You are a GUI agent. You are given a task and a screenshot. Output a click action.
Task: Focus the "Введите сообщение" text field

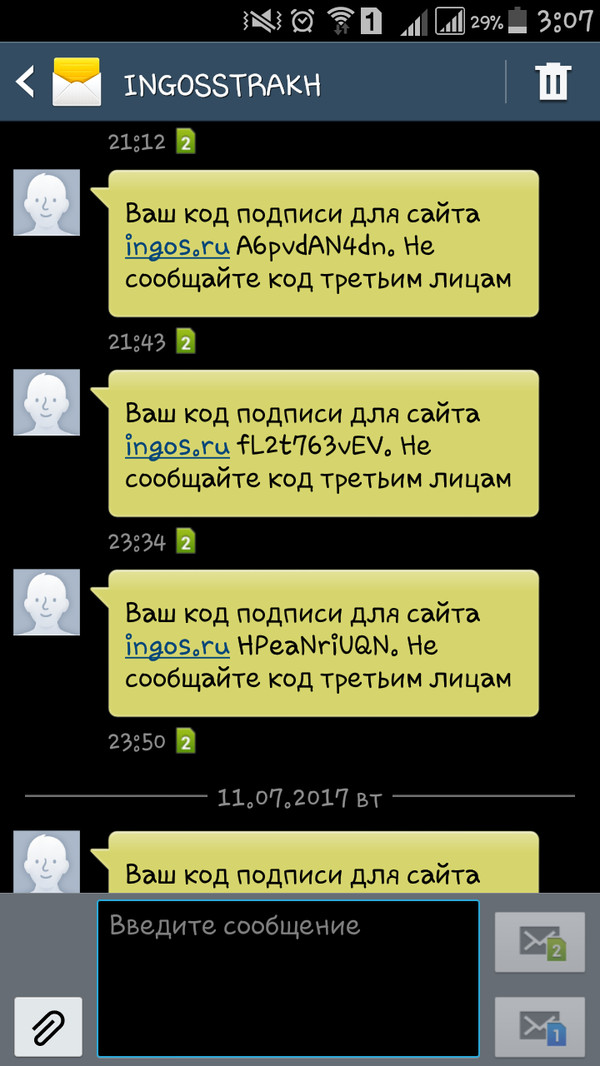point(288,978)
